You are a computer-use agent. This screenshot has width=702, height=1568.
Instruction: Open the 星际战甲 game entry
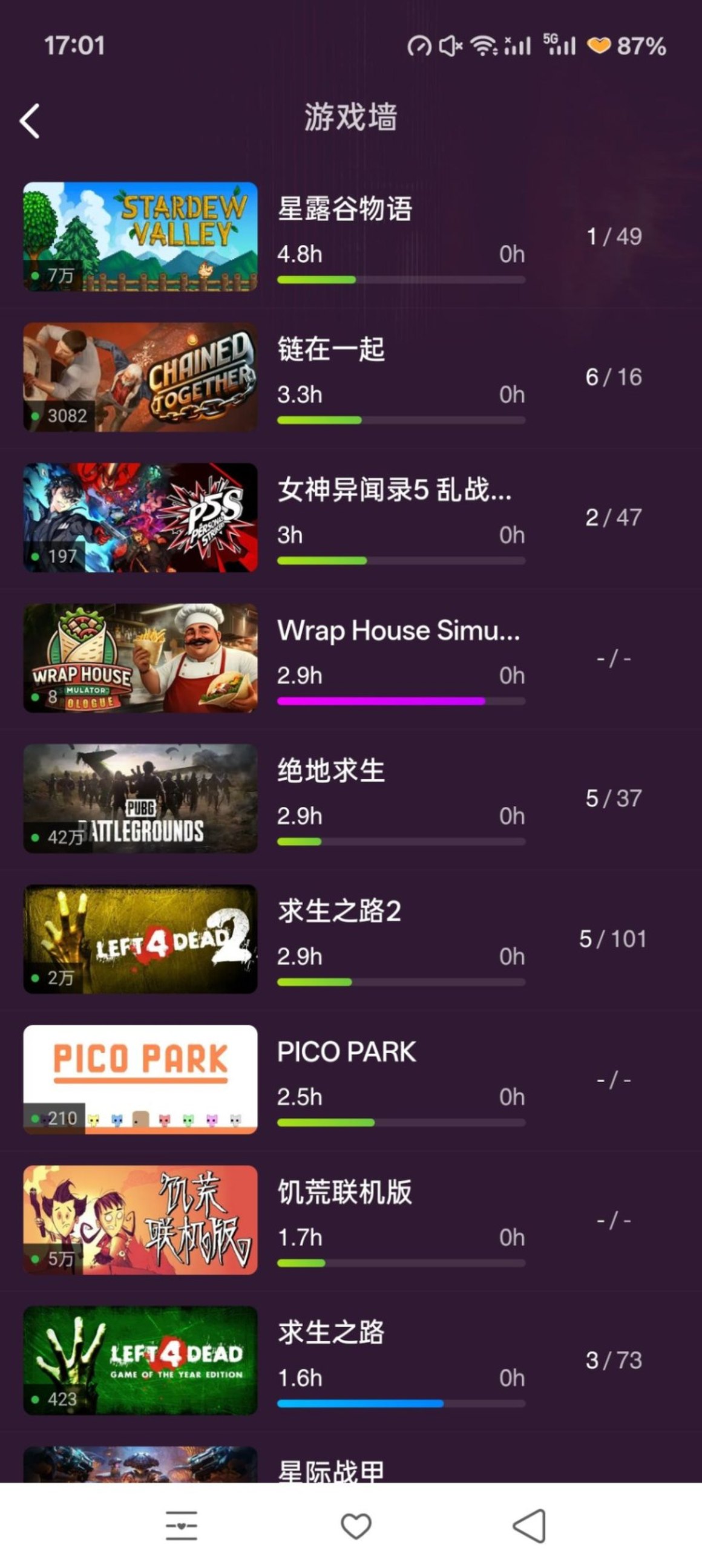pyautogui.click(x=330, y=1470)
